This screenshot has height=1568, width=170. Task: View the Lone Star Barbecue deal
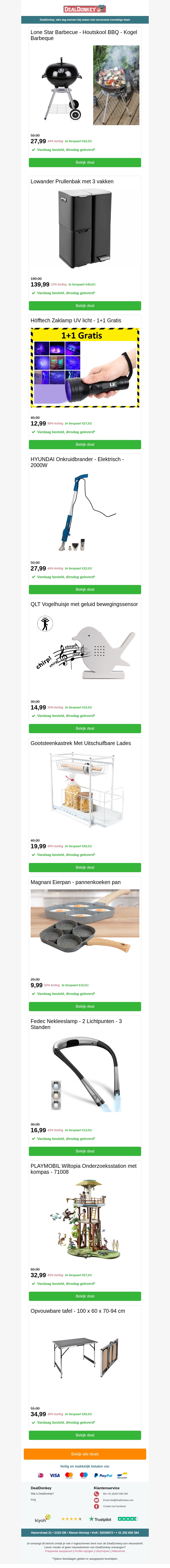coord(85,162)
